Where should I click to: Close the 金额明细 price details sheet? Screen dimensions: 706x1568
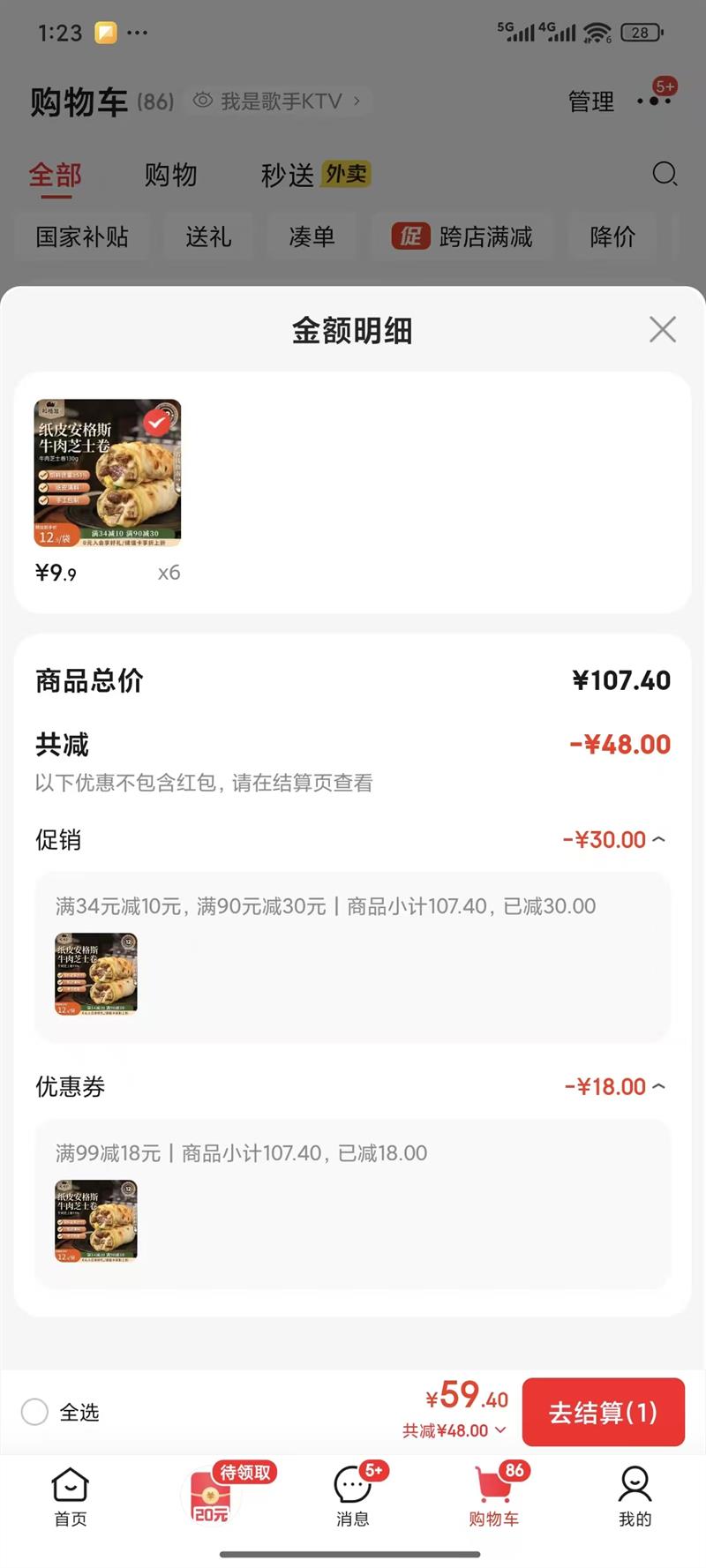pos(662,330)
